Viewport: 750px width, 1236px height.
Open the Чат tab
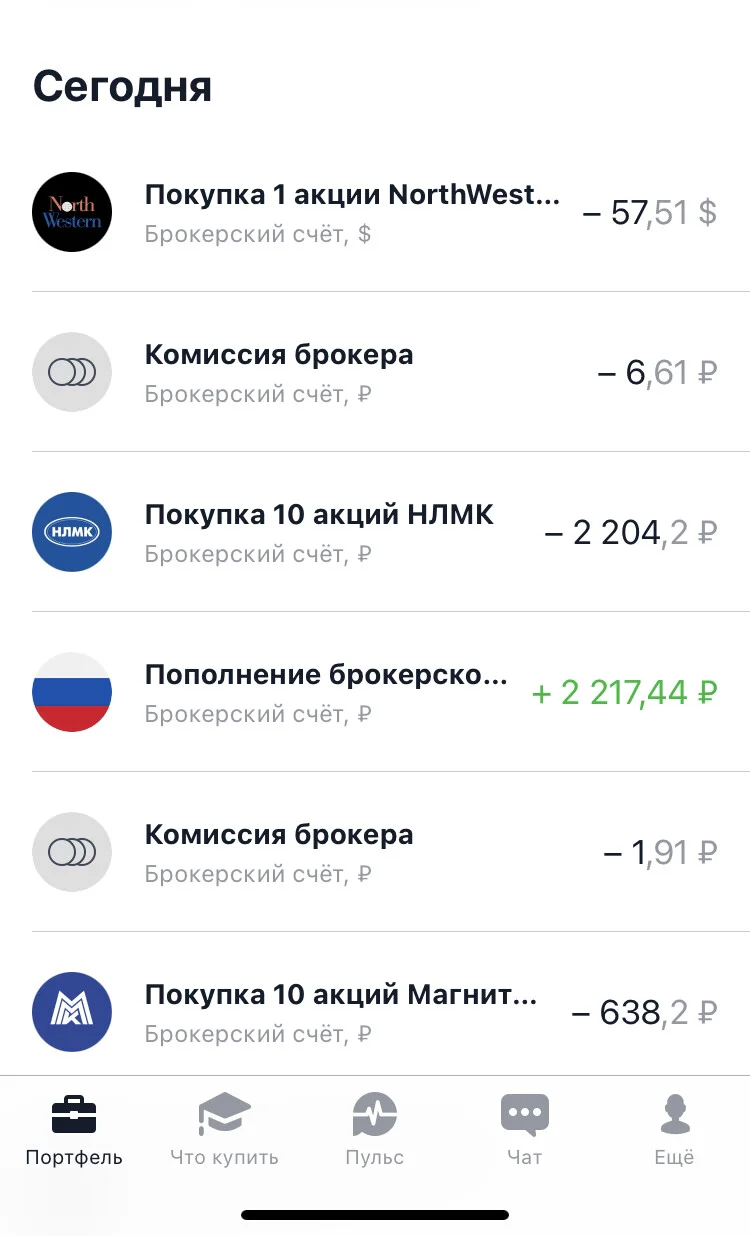pos(525,1130)
